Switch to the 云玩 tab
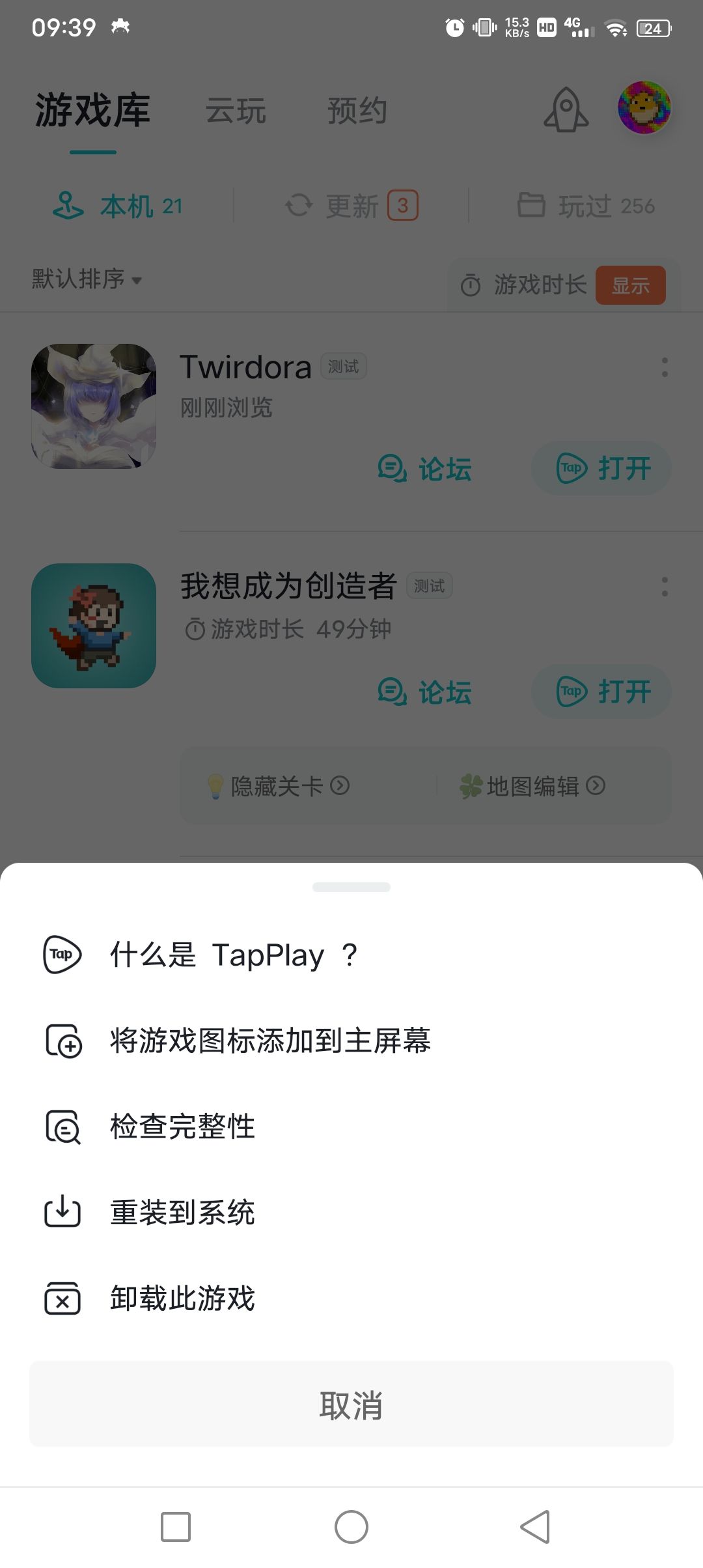 tap(236, 109)
